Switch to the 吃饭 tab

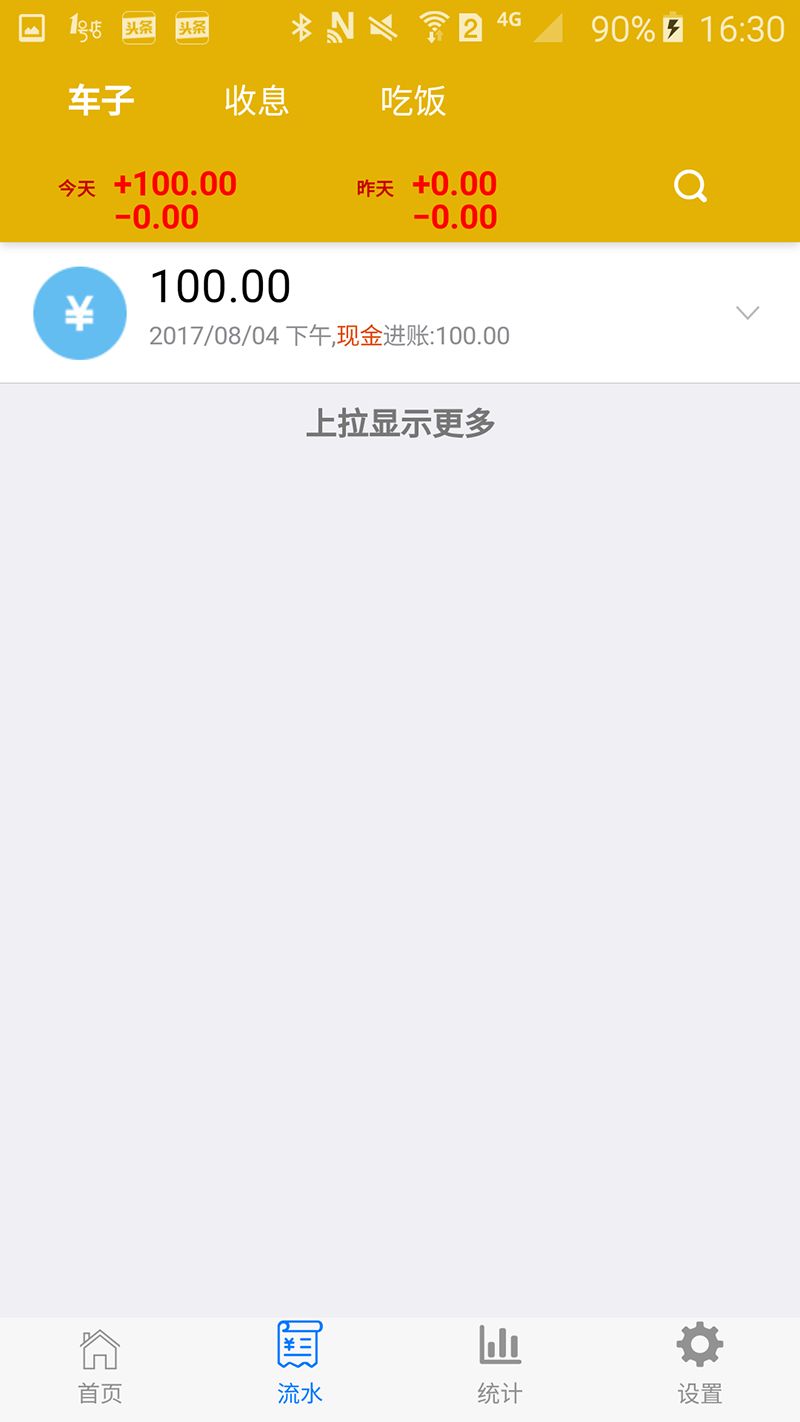click(412, 101)
